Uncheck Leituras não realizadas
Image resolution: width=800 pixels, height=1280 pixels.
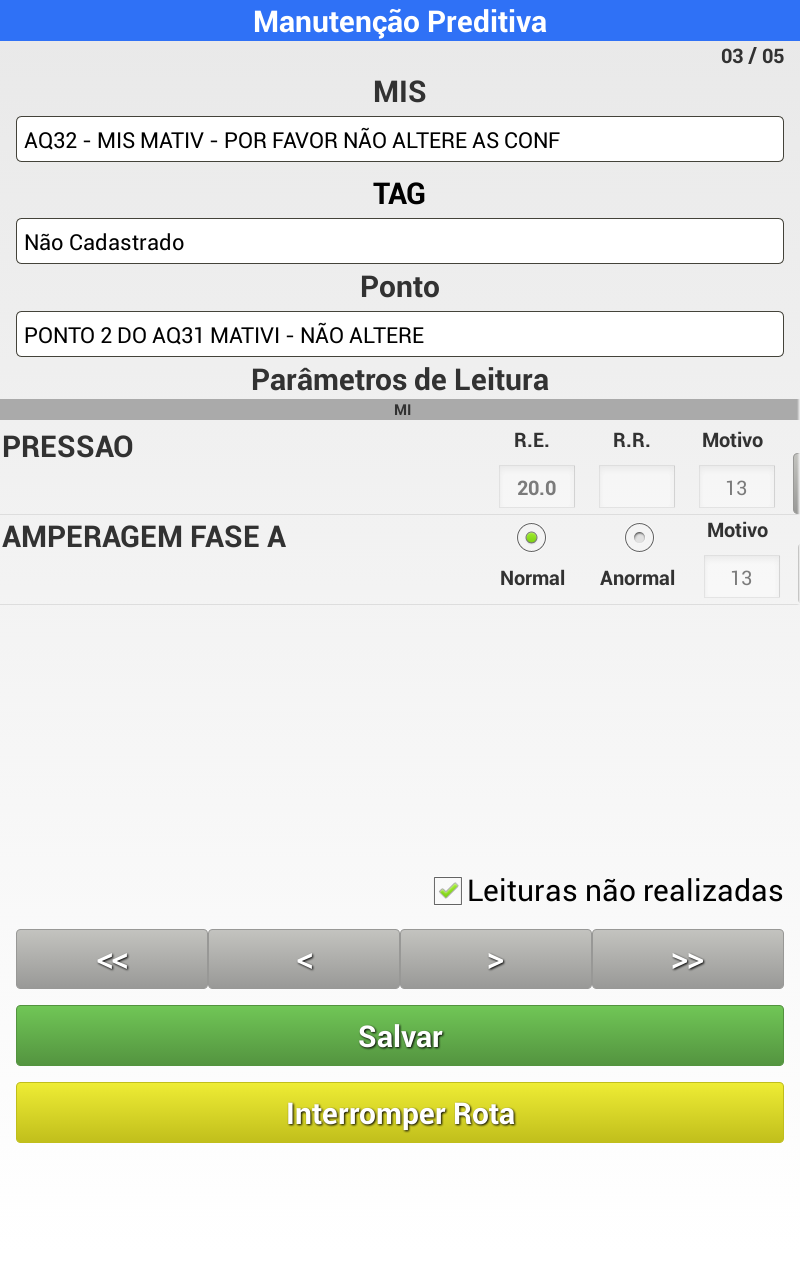448,890
